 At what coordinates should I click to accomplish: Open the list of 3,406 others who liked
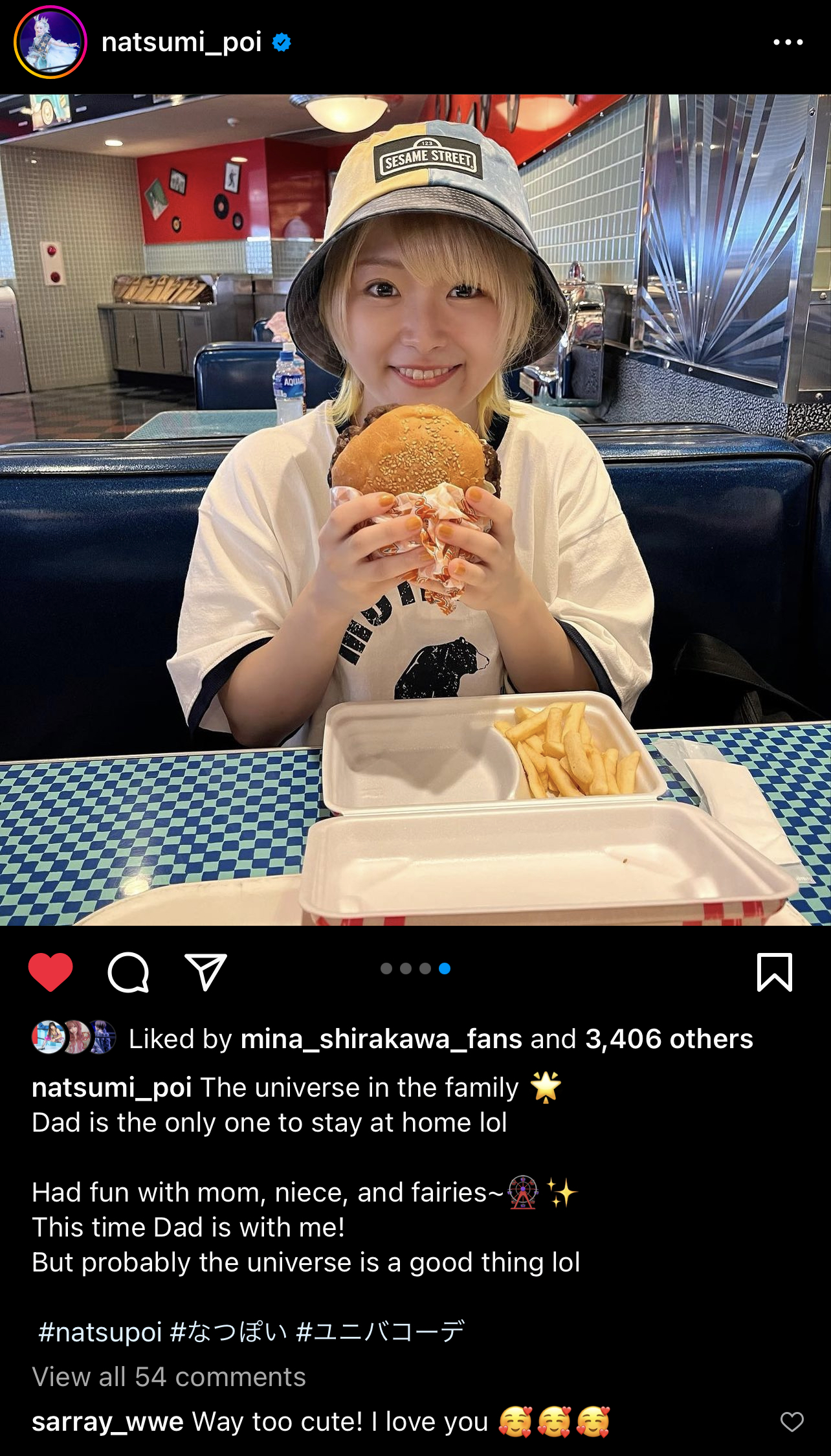pyautogui.click(x=669, y=1039)
